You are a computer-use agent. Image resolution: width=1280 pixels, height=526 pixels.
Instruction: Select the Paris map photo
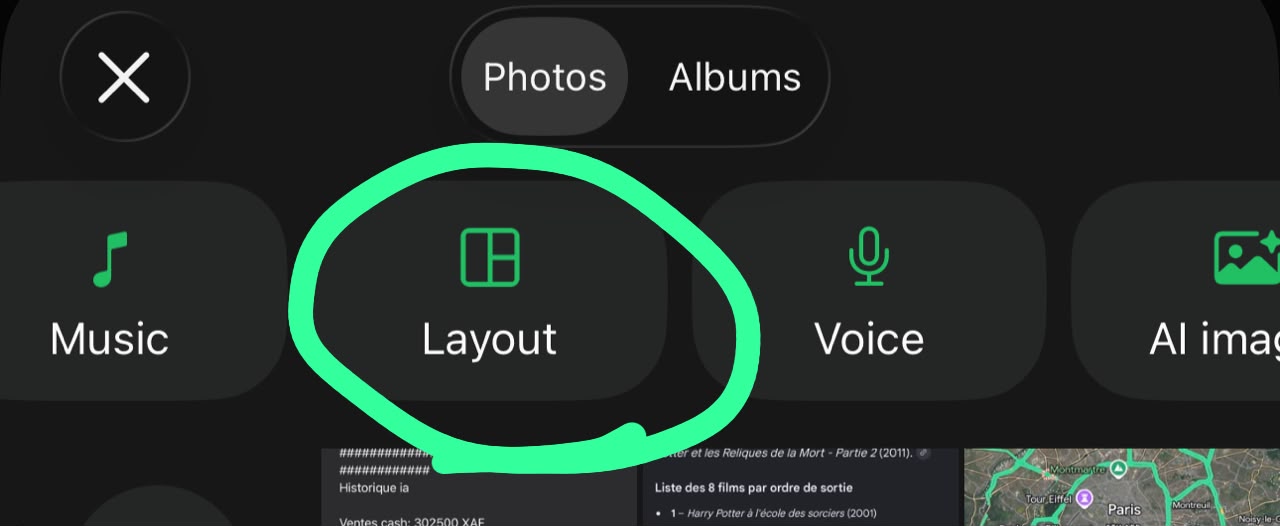[1121, 487]
